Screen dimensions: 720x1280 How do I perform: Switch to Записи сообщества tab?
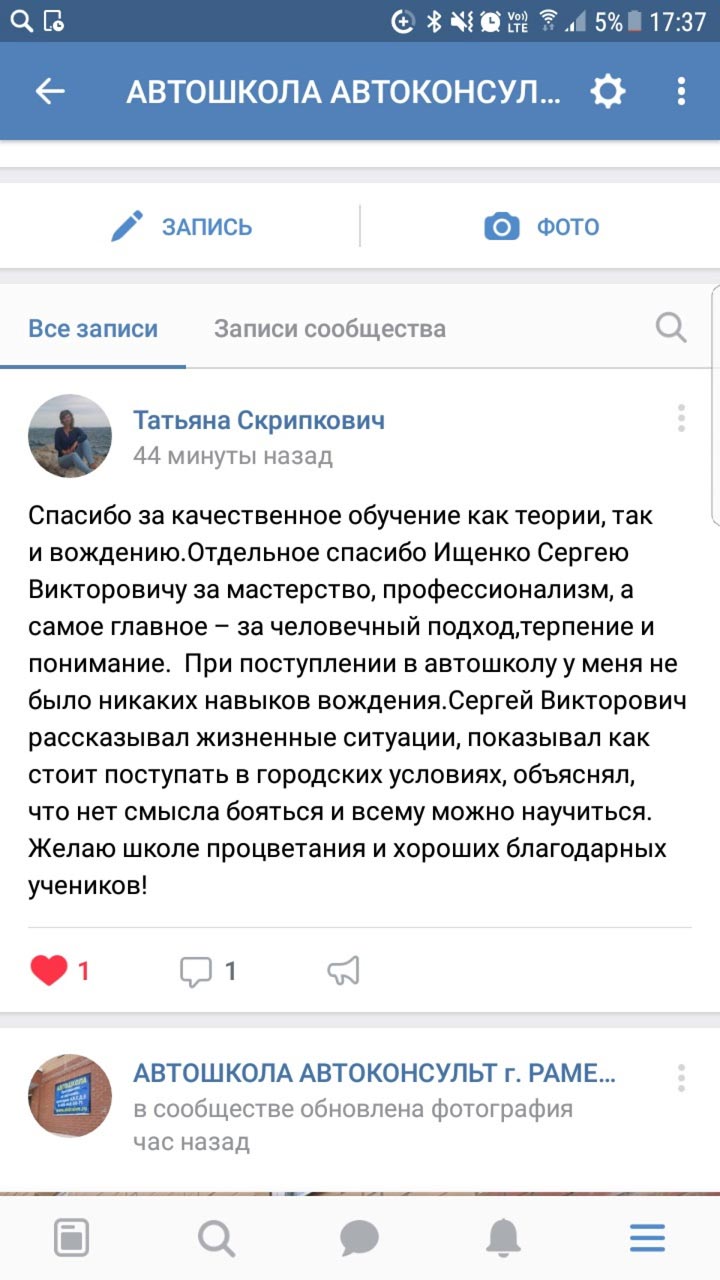coord(330,328)
